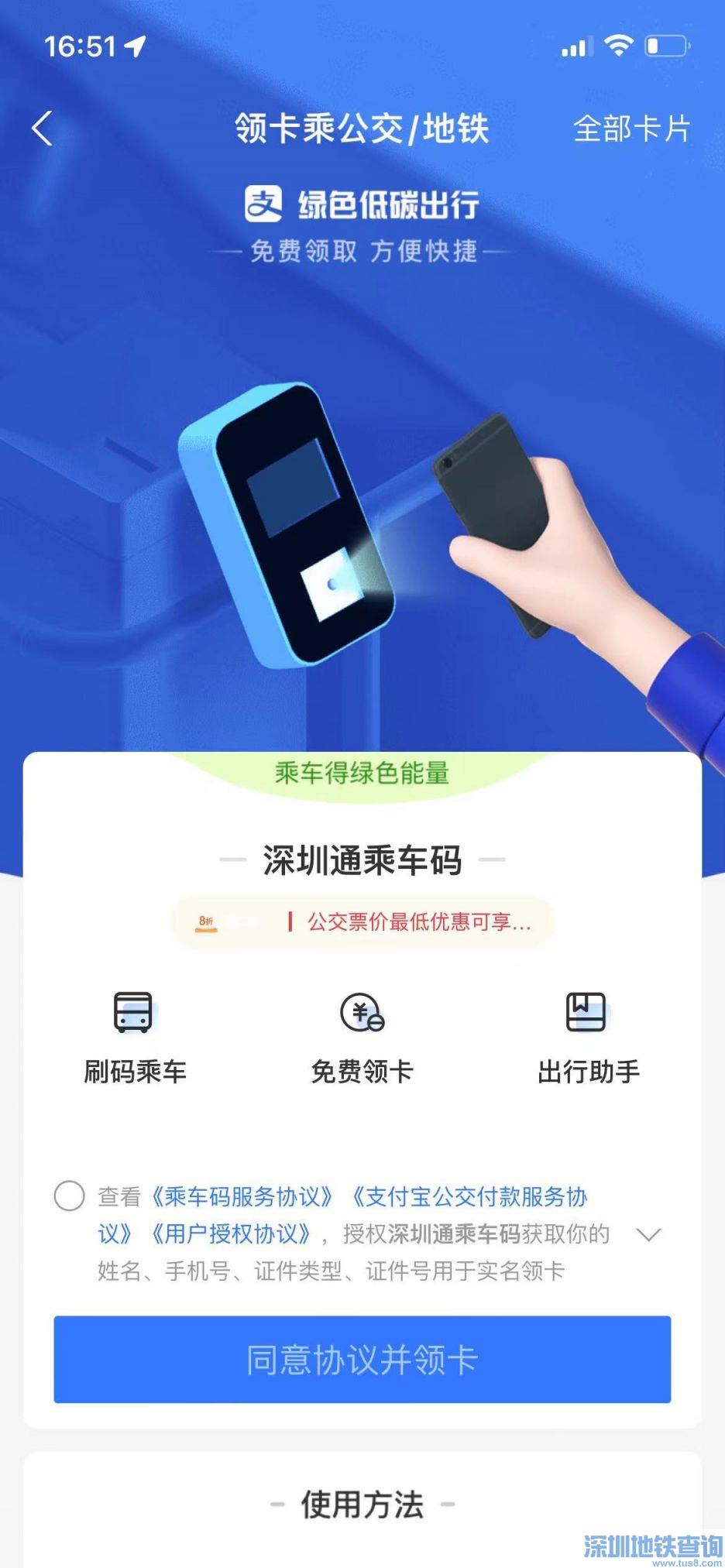This screenshot has width=725, height=1568.
Task: Go back using the top-left arrow
Action: pyautogui.click(x=43, y=129)
